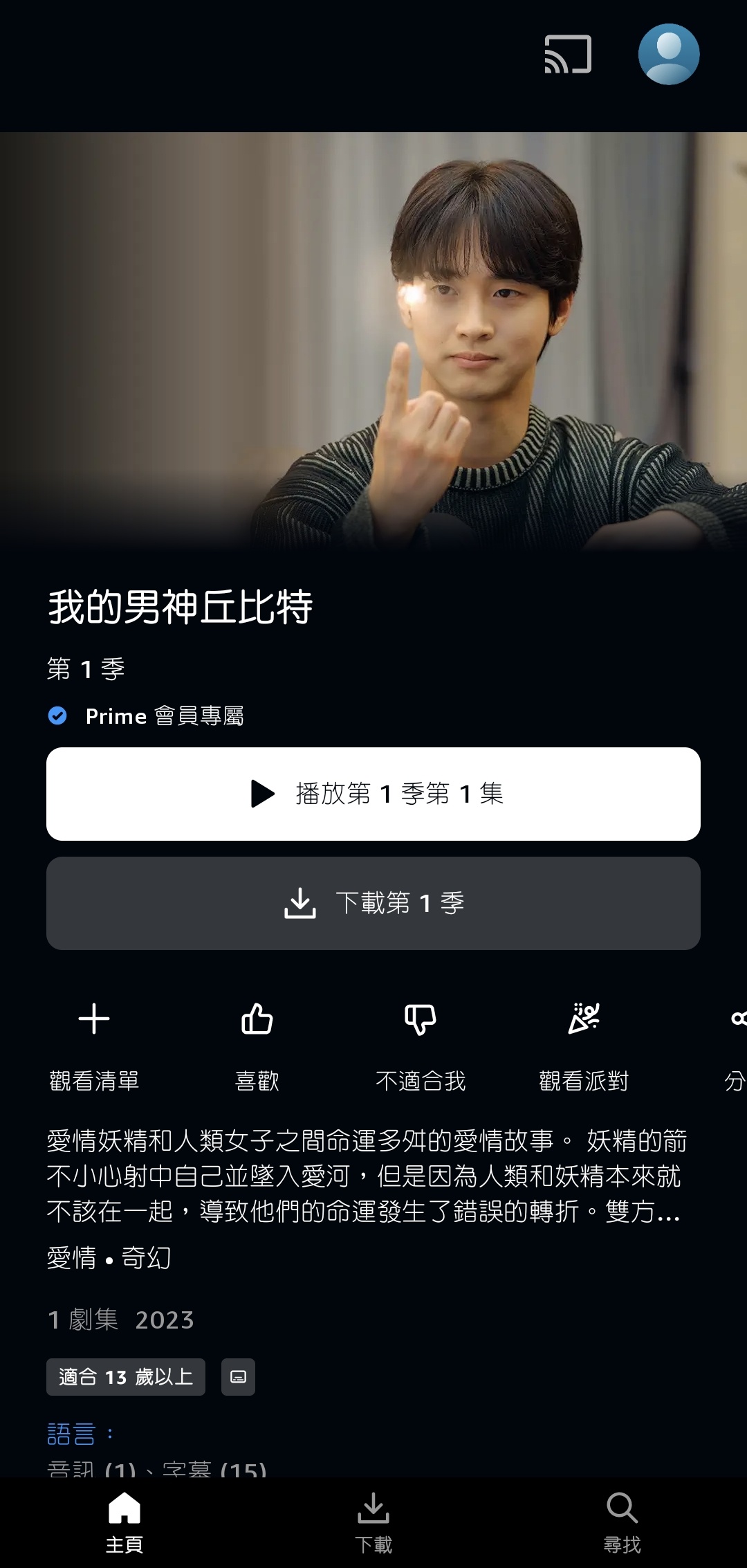
Task: Open the cast to device icon
Action: 568,54
